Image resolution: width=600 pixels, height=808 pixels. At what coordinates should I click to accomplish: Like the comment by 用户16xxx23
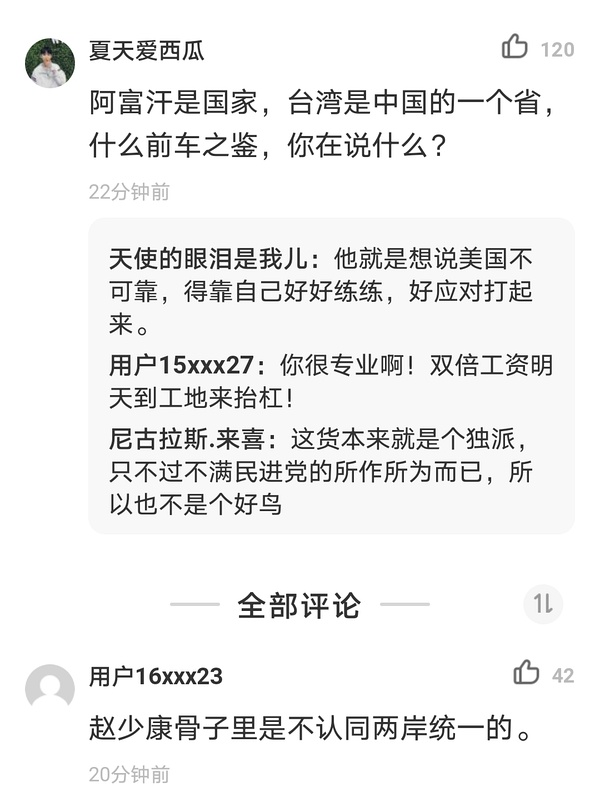526,673
